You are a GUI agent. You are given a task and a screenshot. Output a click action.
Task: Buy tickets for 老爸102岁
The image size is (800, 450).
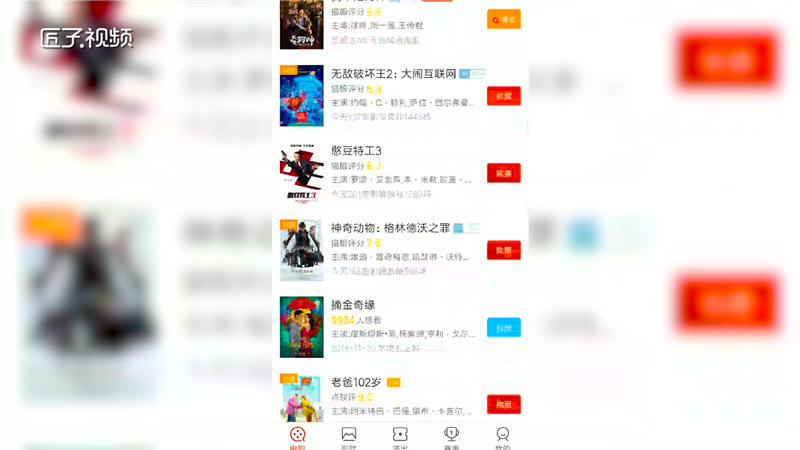pos(503,404)
